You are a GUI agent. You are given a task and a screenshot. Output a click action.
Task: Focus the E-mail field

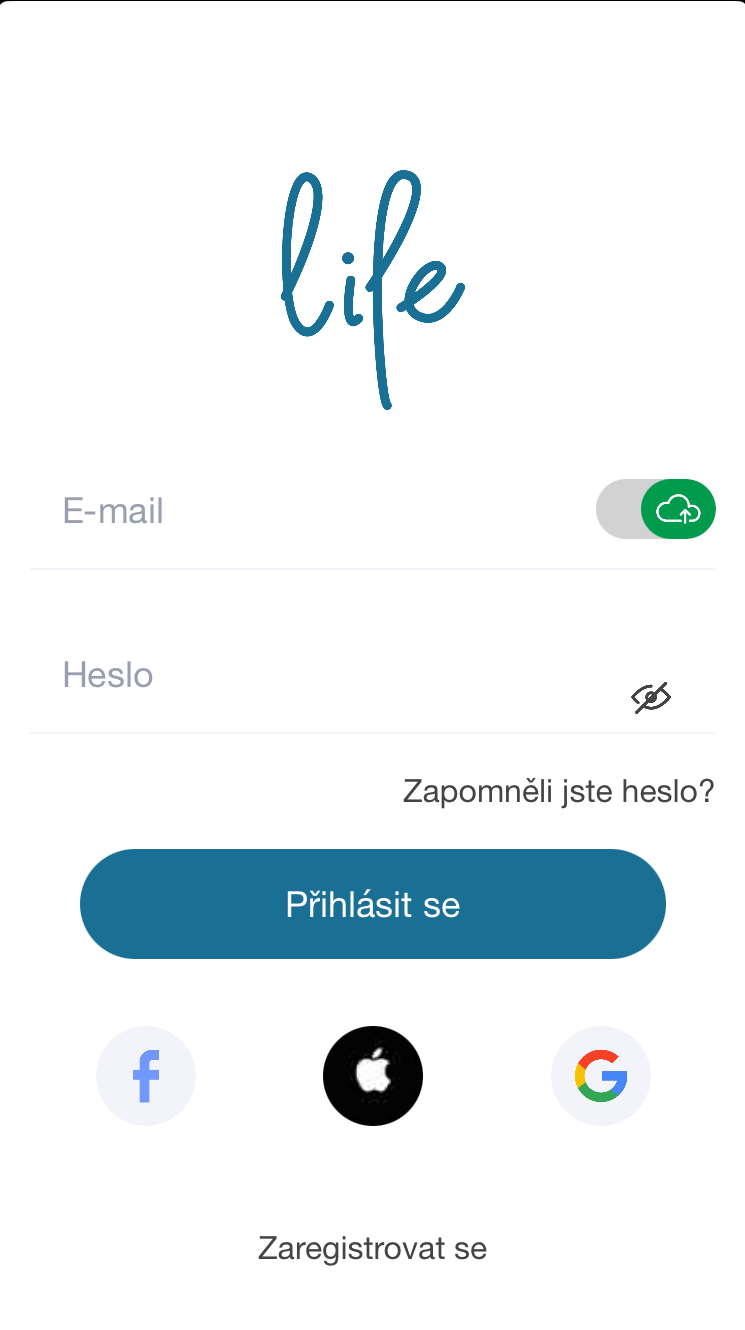click(x=300, y=511)
